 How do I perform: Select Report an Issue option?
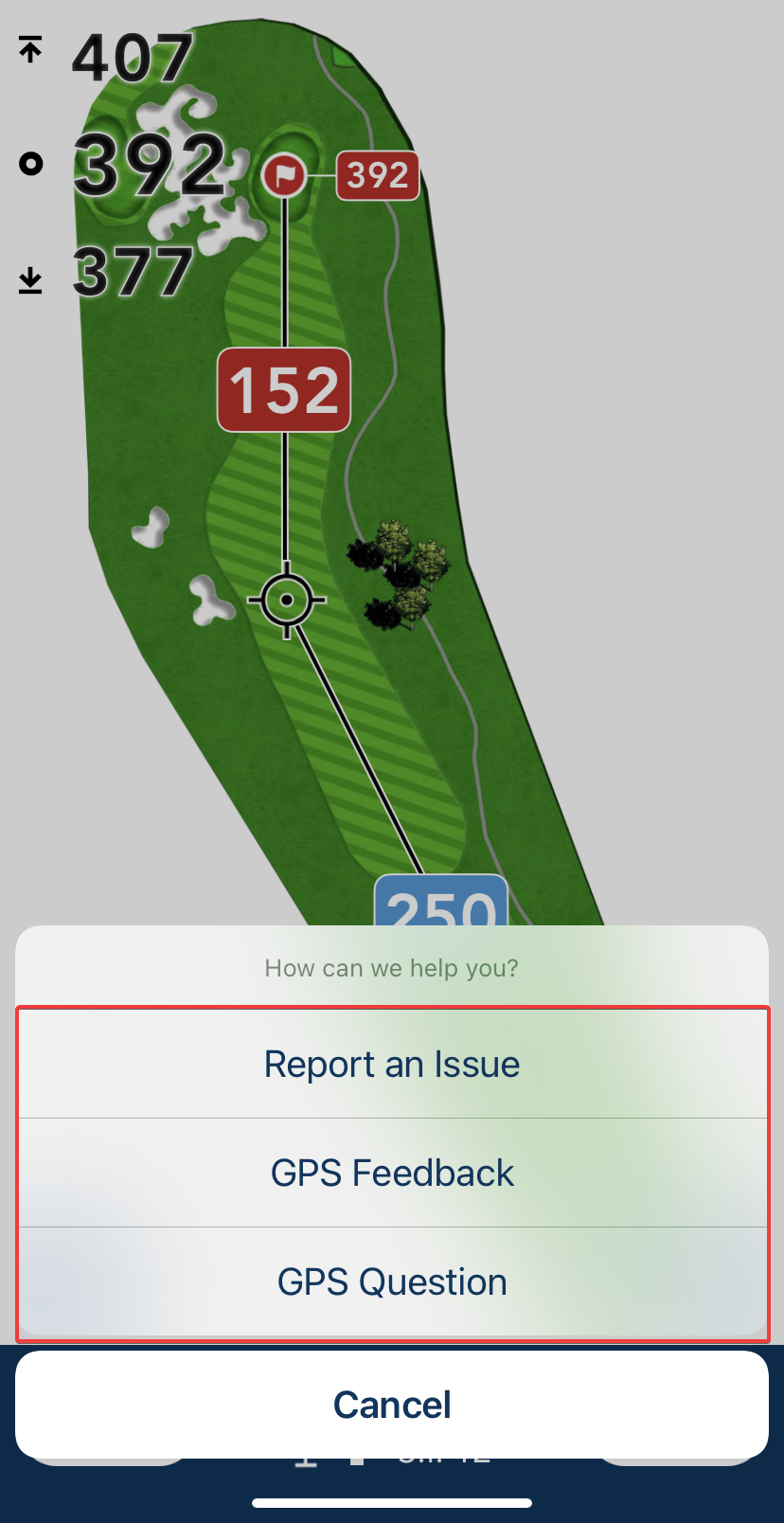pos(392,1064)
